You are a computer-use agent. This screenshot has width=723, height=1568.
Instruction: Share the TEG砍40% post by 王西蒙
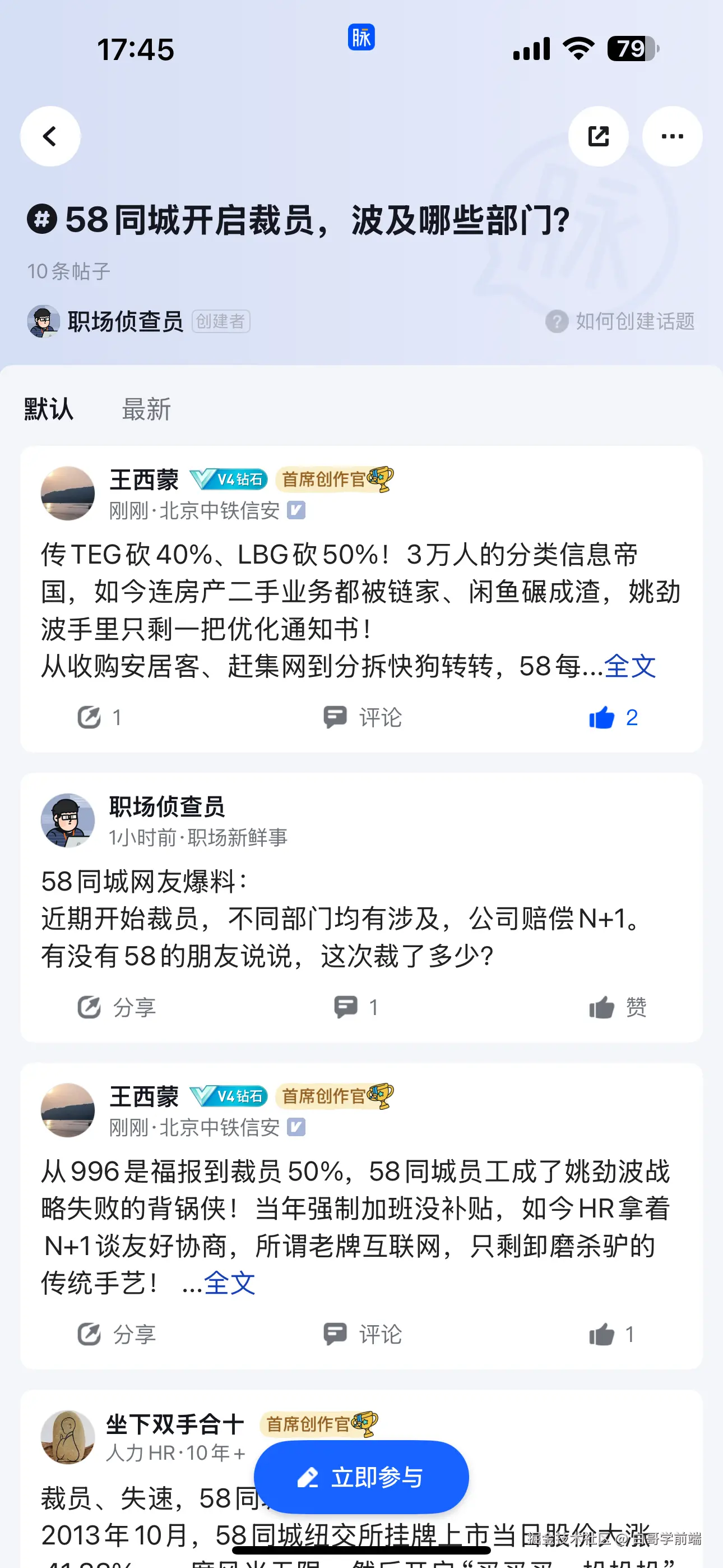click(x=99, y=717)
